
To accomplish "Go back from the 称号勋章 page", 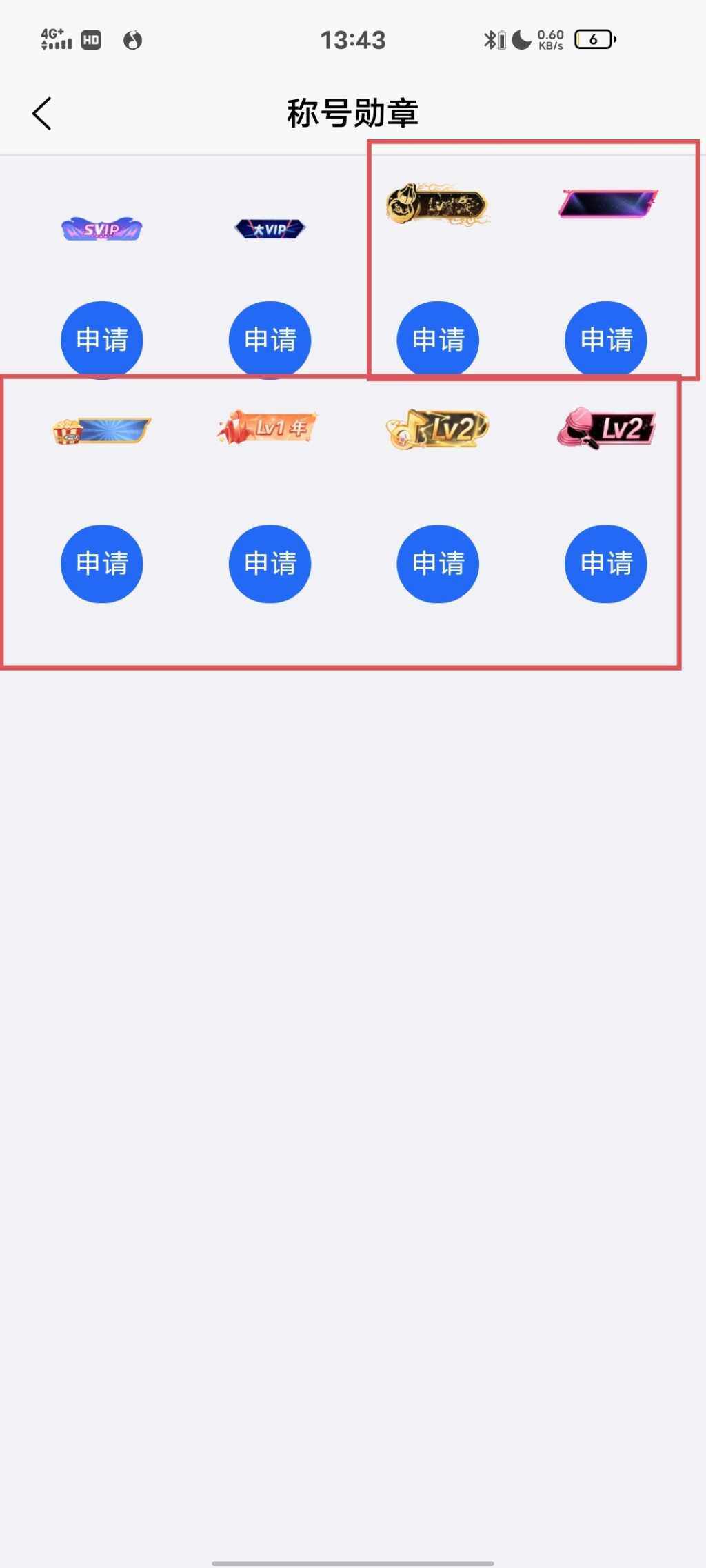I will tap(42, 114).
